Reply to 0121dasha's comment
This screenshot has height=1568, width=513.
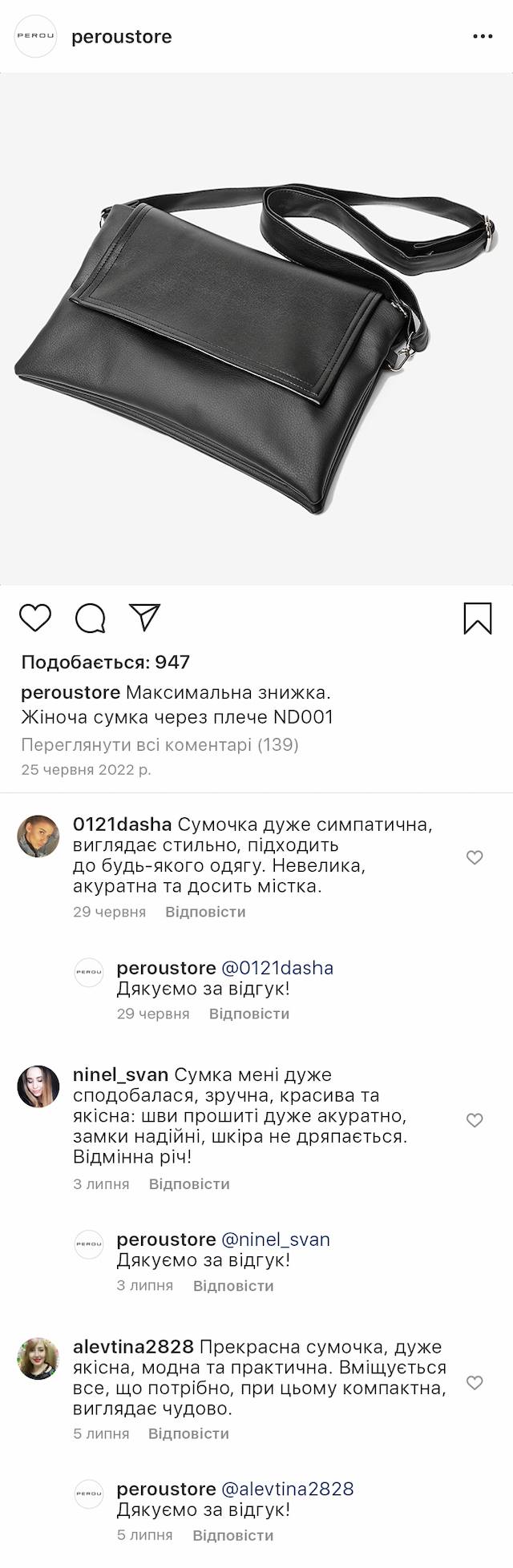click(205, 912)
